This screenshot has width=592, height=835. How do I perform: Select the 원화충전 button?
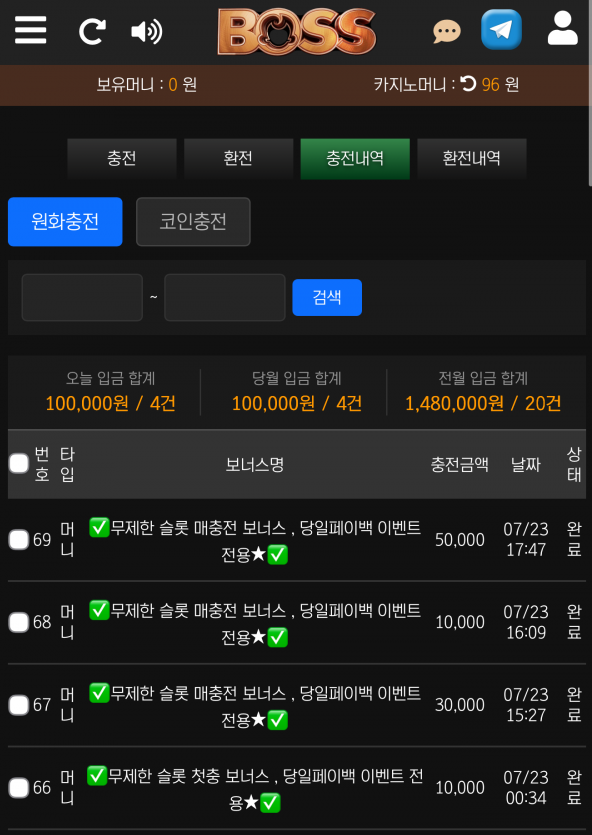(65, 222)
